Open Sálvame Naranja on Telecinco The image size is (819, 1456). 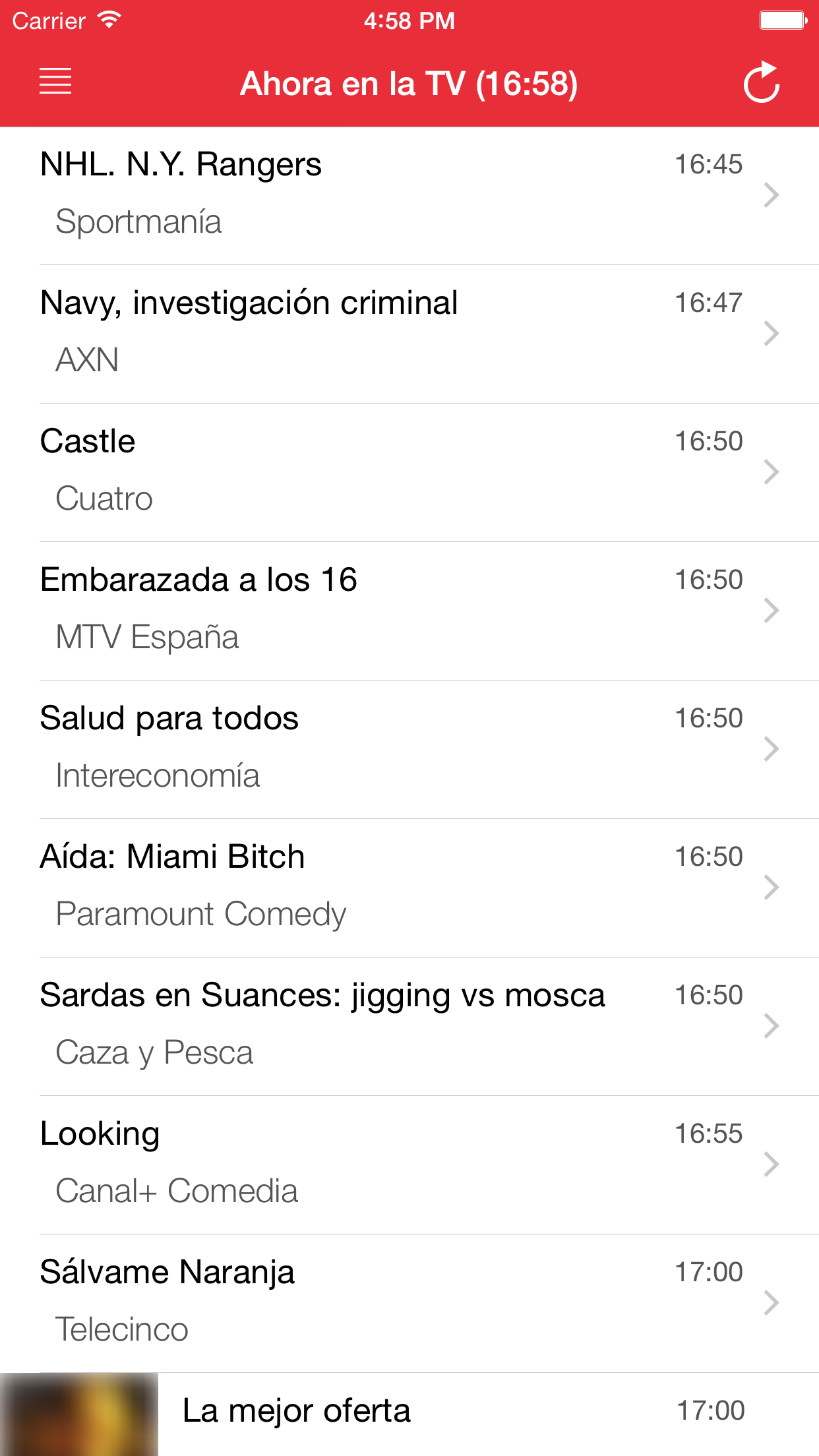[409, 1304]
